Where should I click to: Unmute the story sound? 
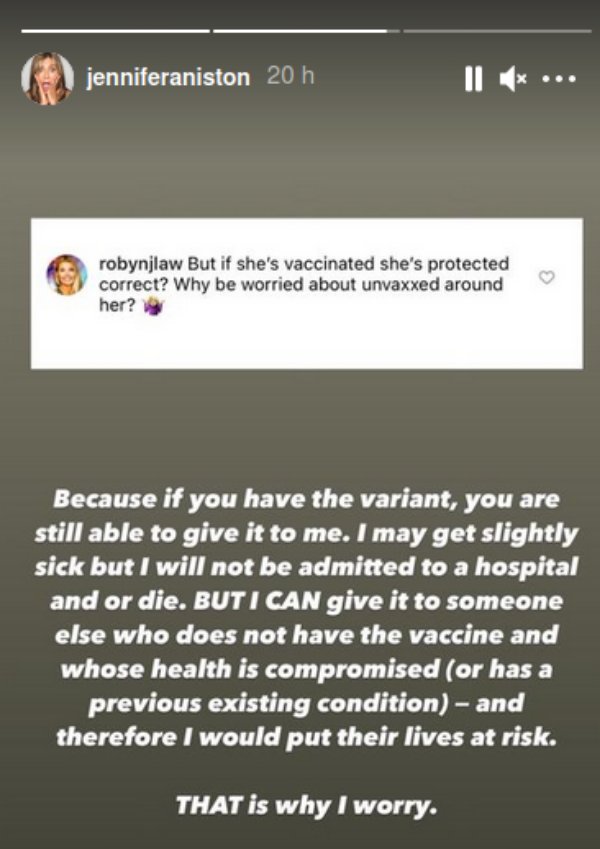(x=513, y=78)
